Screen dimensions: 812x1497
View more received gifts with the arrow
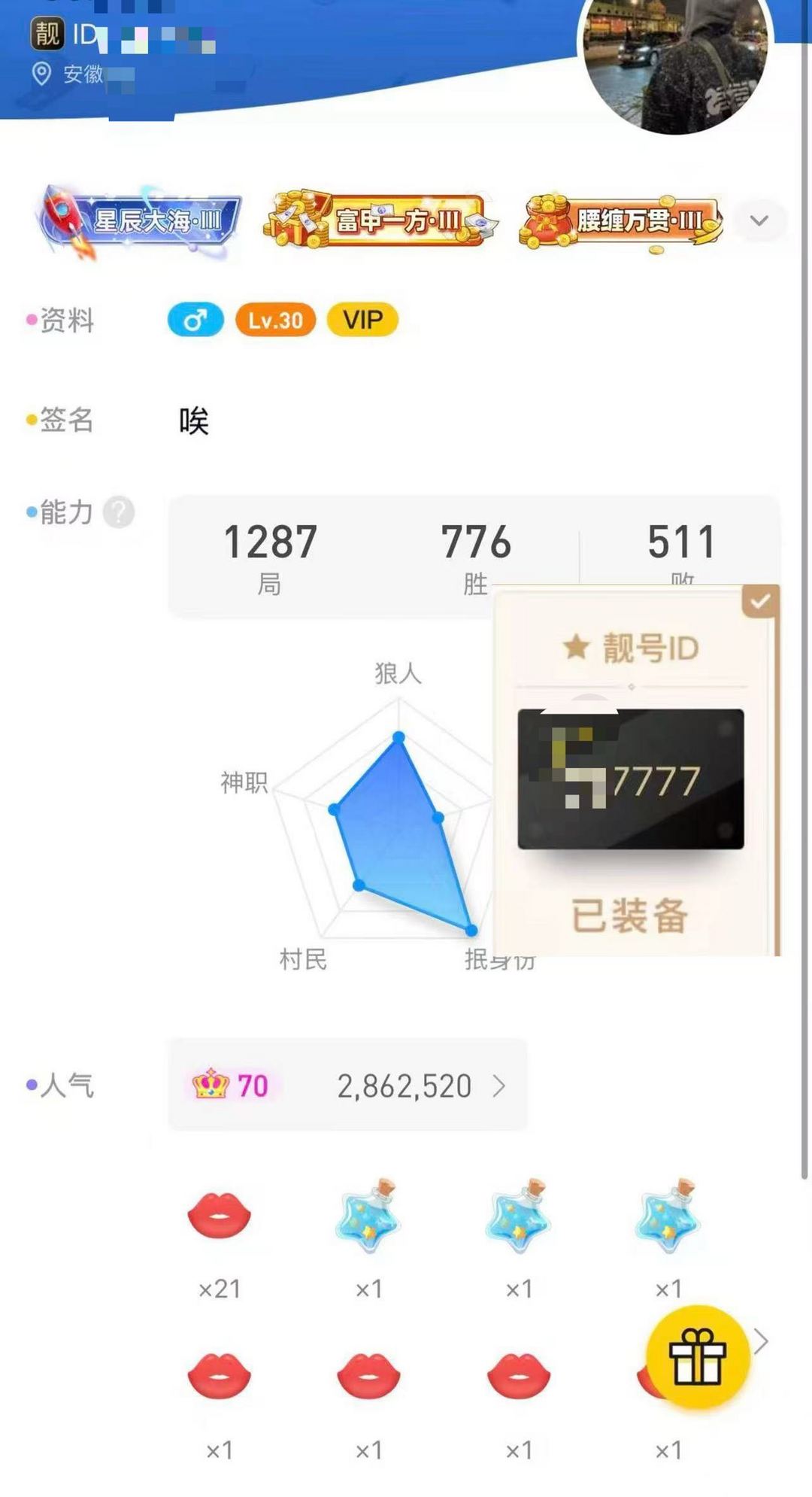(x=762, y=1341)
